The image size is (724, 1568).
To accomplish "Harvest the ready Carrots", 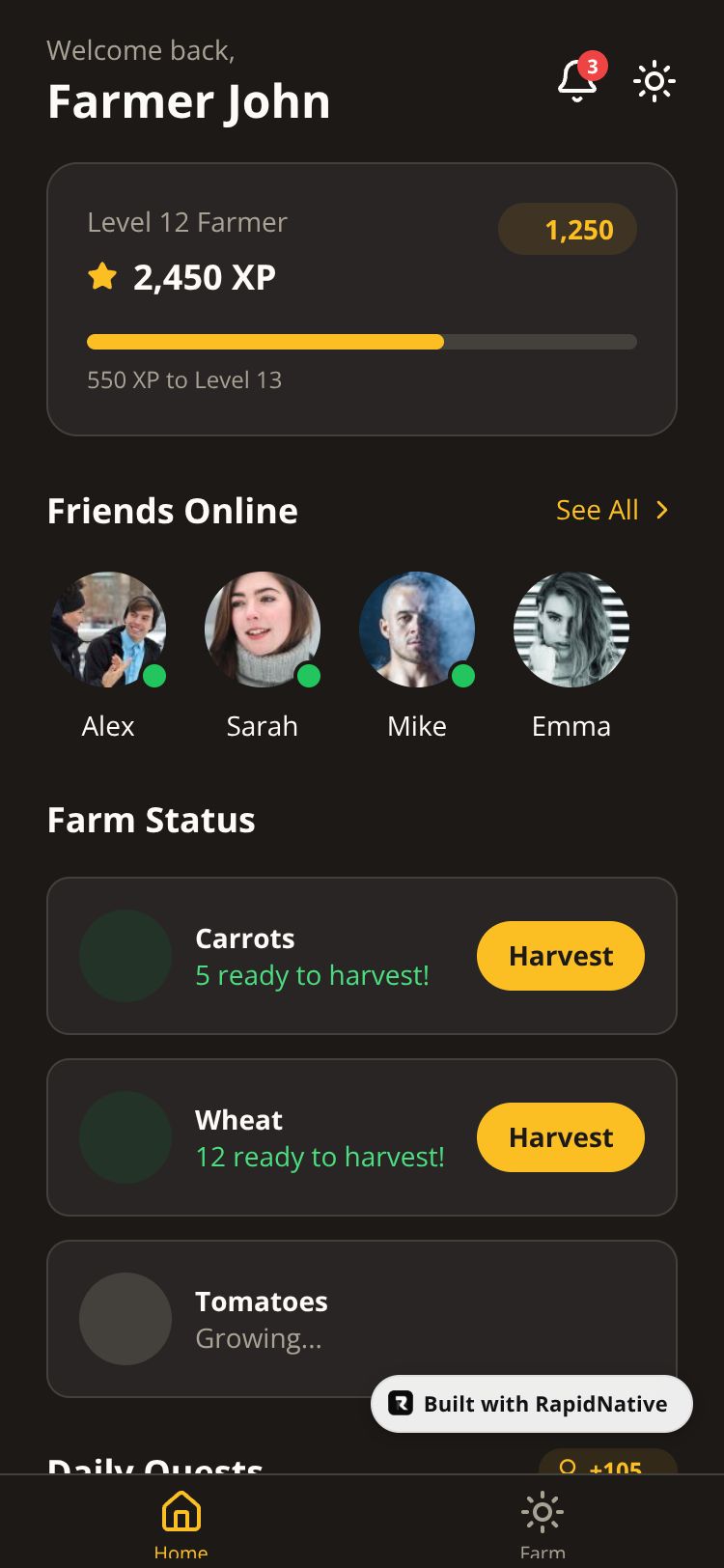I will pyautogui.click(x=561, y=956).
